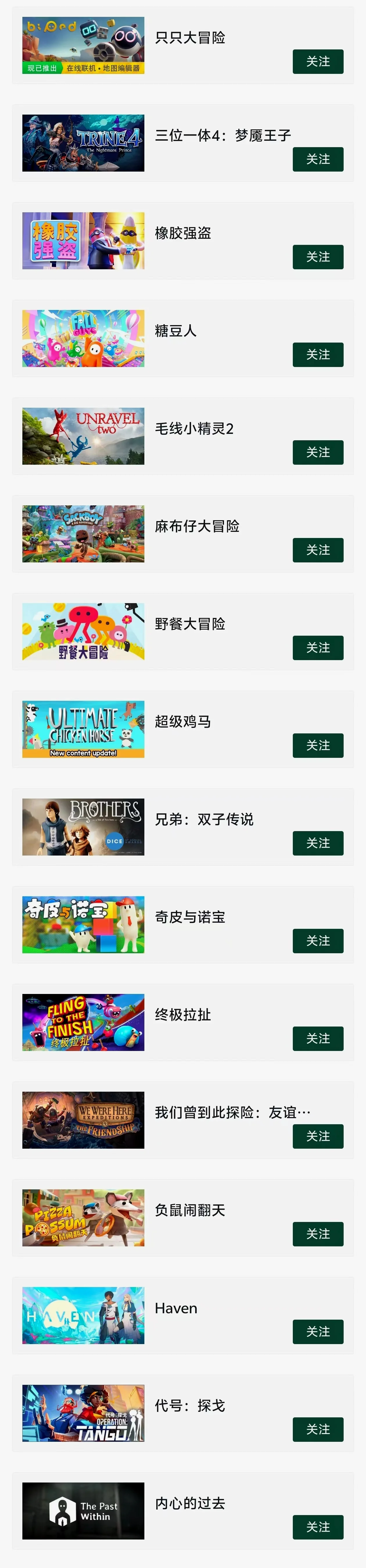Follow 负鼠闹翻天
366x1568 pixels.
[x=317, y=1234]
